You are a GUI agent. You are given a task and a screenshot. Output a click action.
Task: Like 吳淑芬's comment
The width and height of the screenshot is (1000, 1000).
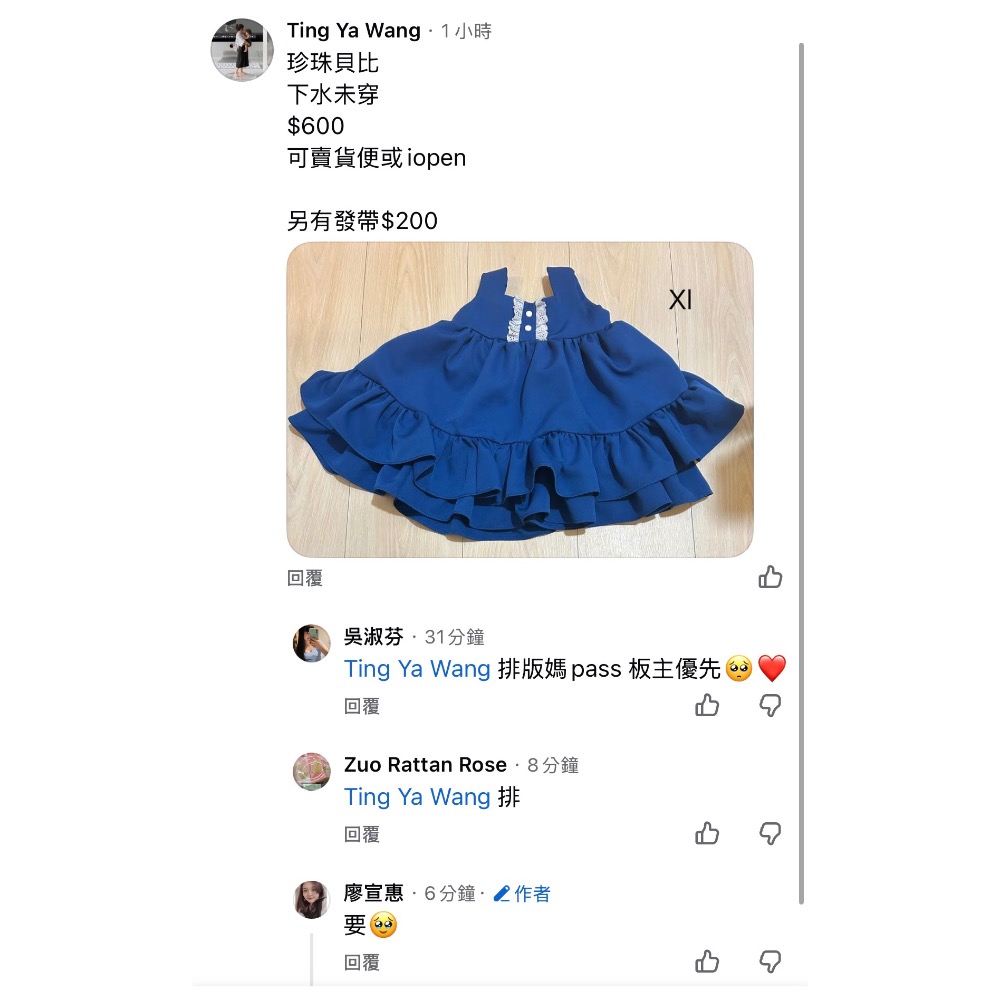tap(707, 705)
